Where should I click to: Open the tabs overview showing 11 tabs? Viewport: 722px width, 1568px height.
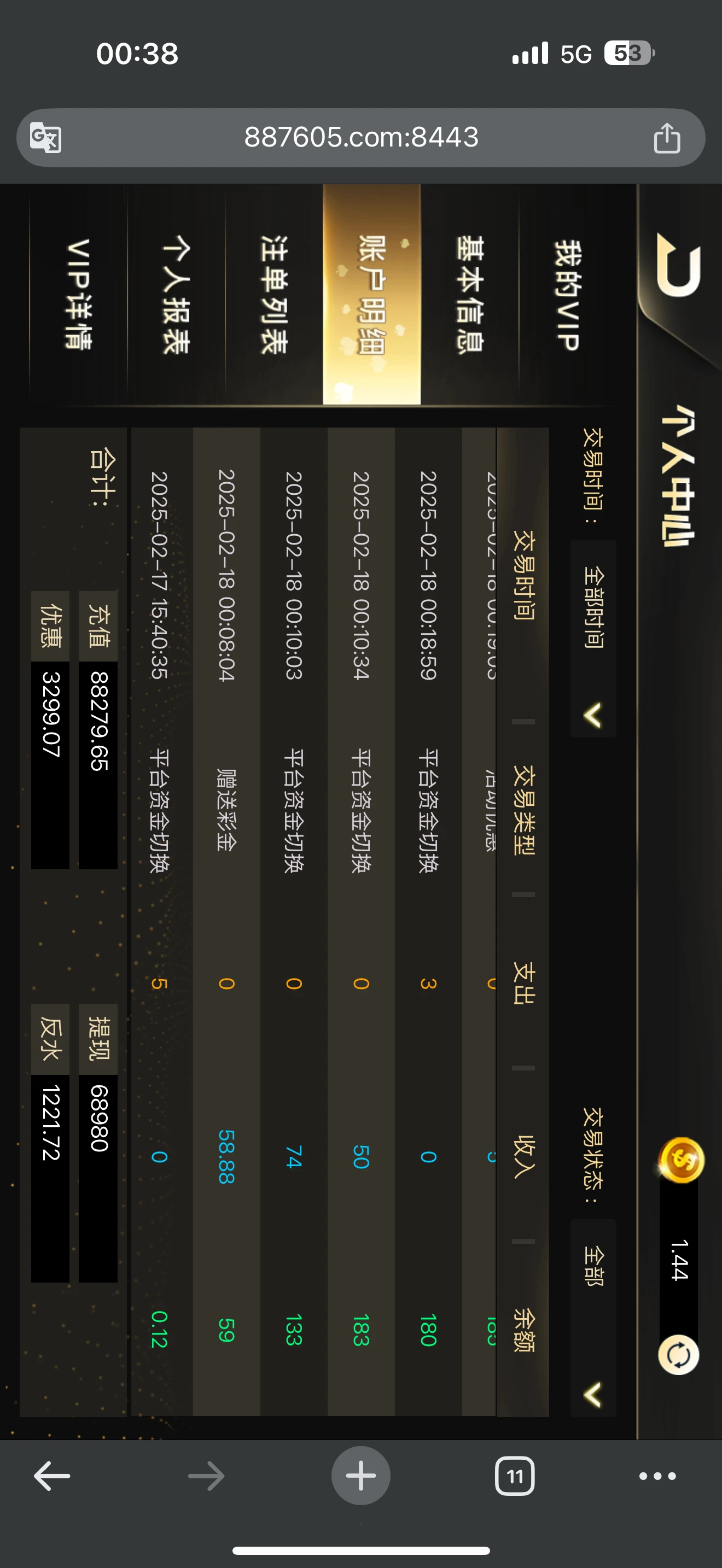click(515, 1476)
